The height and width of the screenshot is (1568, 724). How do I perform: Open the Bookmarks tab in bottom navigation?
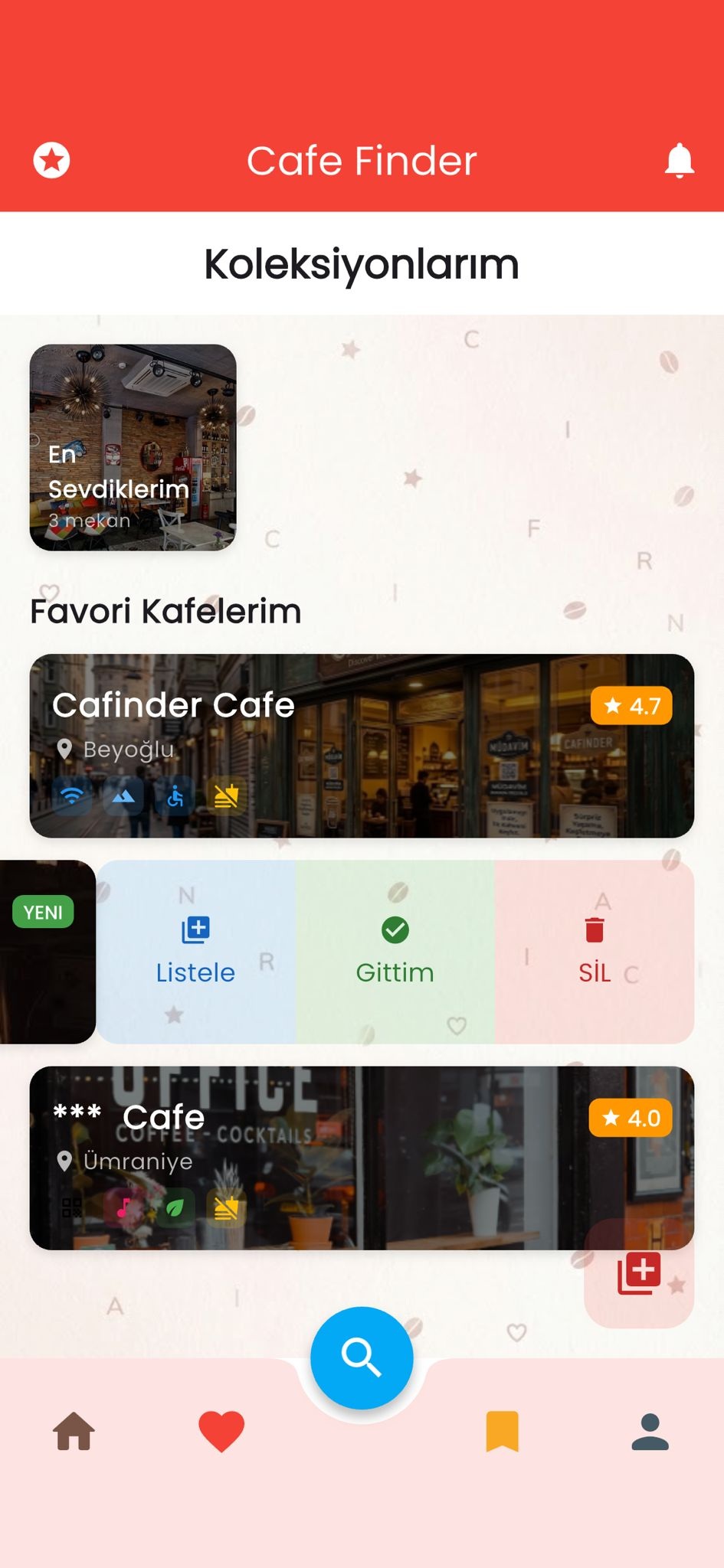tap(503, 1430)
